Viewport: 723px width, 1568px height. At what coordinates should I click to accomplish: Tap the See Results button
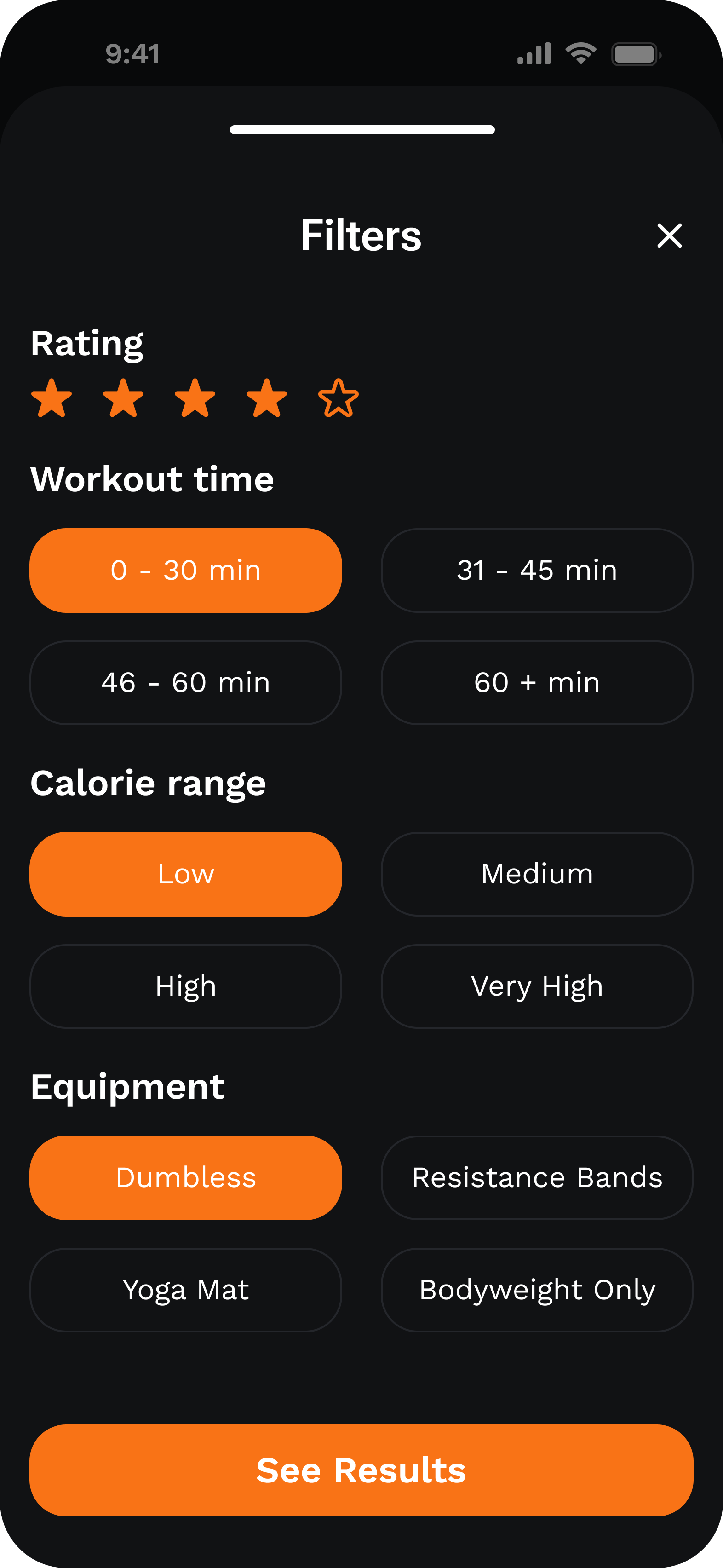pyautogui.click(x=361, y=1471)
